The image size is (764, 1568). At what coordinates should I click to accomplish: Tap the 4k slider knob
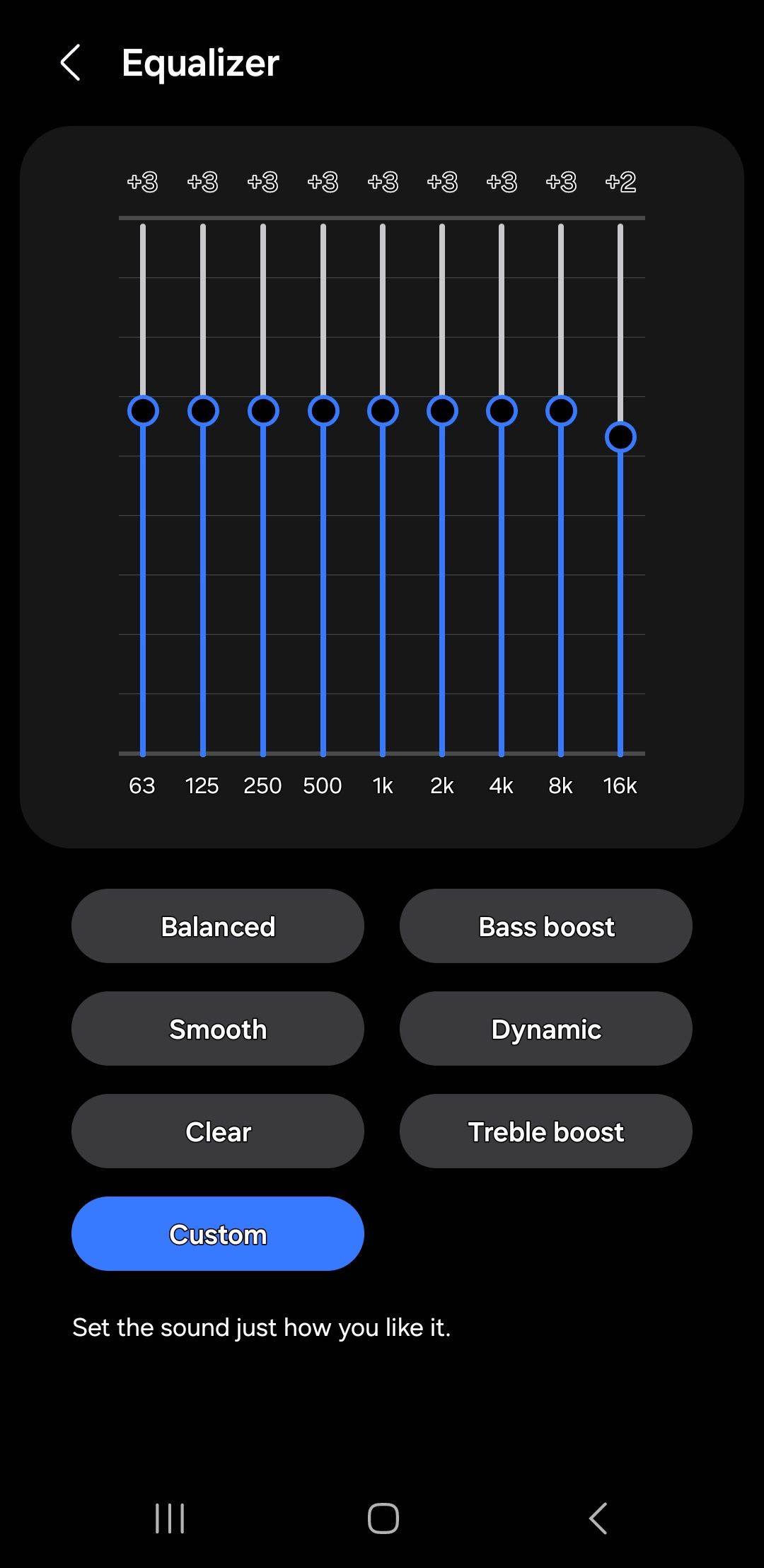pyautogui.click(x=501, y=410)
